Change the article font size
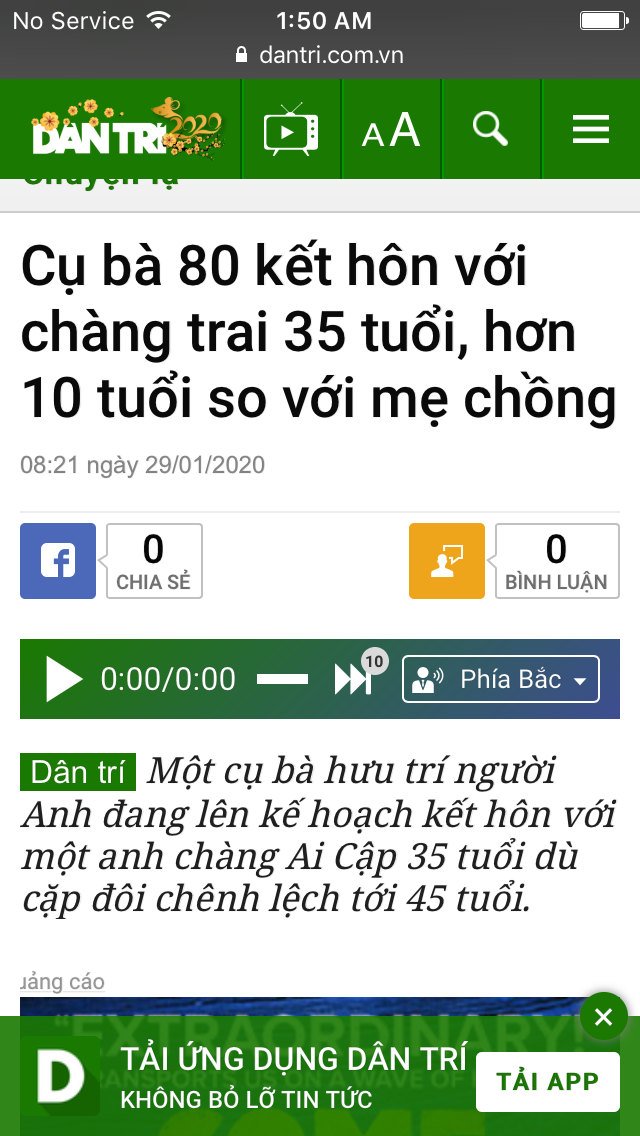 tap(391, 130)
